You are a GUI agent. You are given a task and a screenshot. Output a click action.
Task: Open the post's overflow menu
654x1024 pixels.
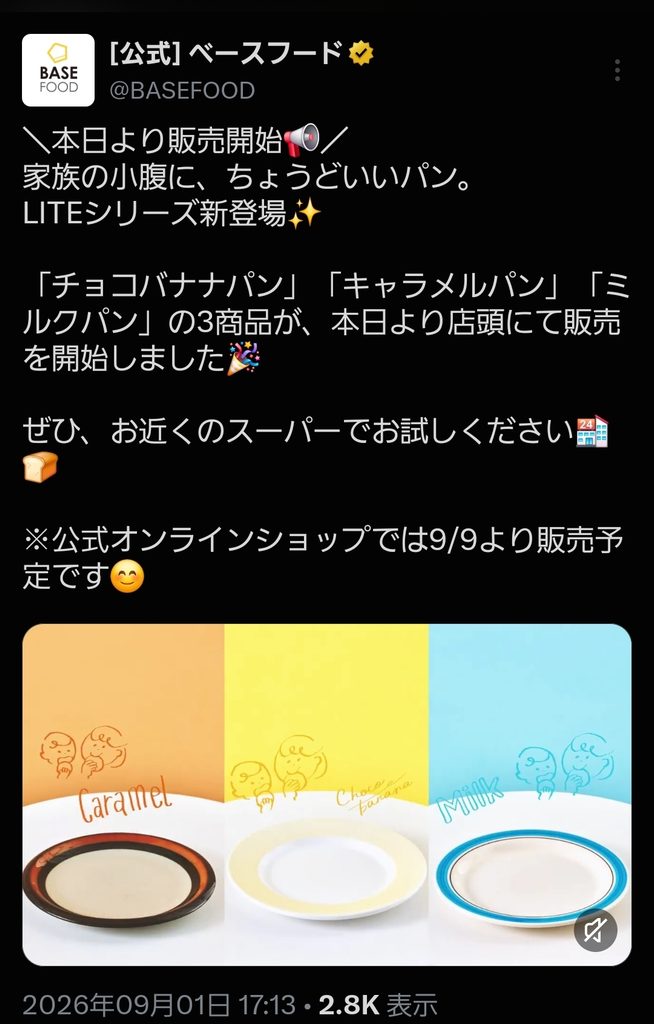(617, 71)
